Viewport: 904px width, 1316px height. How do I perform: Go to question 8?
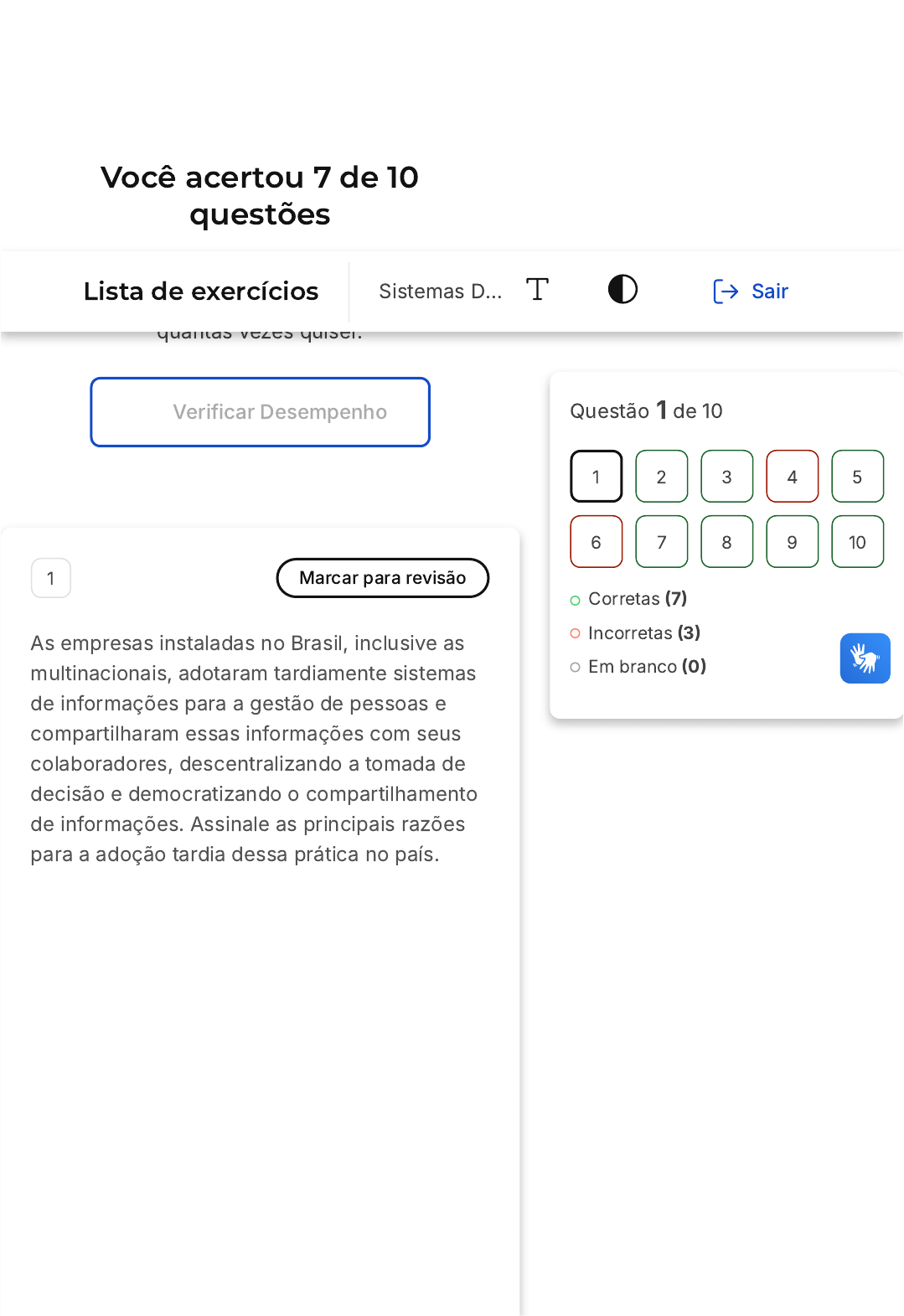coord(727,542)
